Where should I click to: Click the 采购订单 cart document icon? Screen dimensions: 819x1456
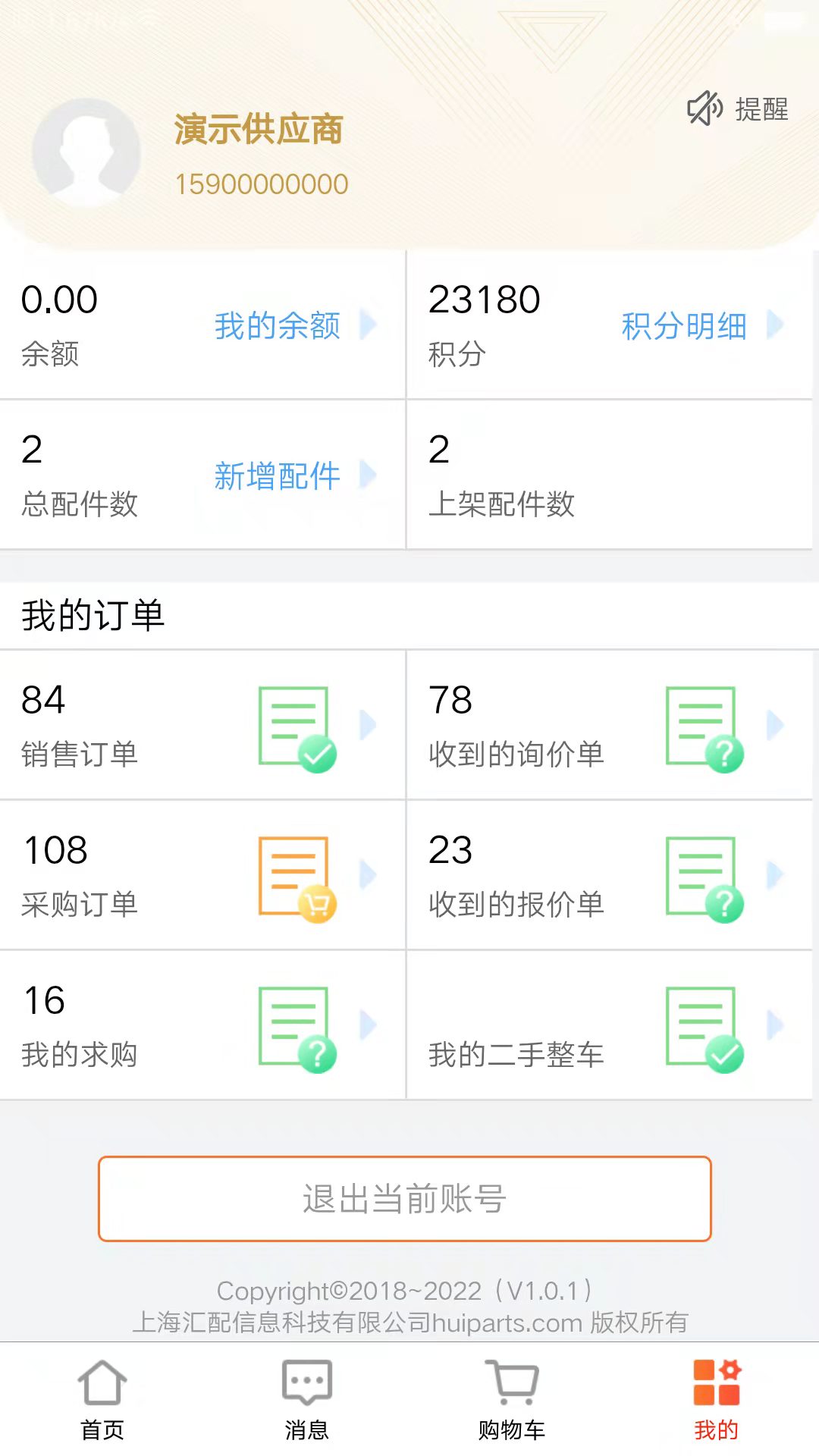pyautogui.click(x=296, y=874)
